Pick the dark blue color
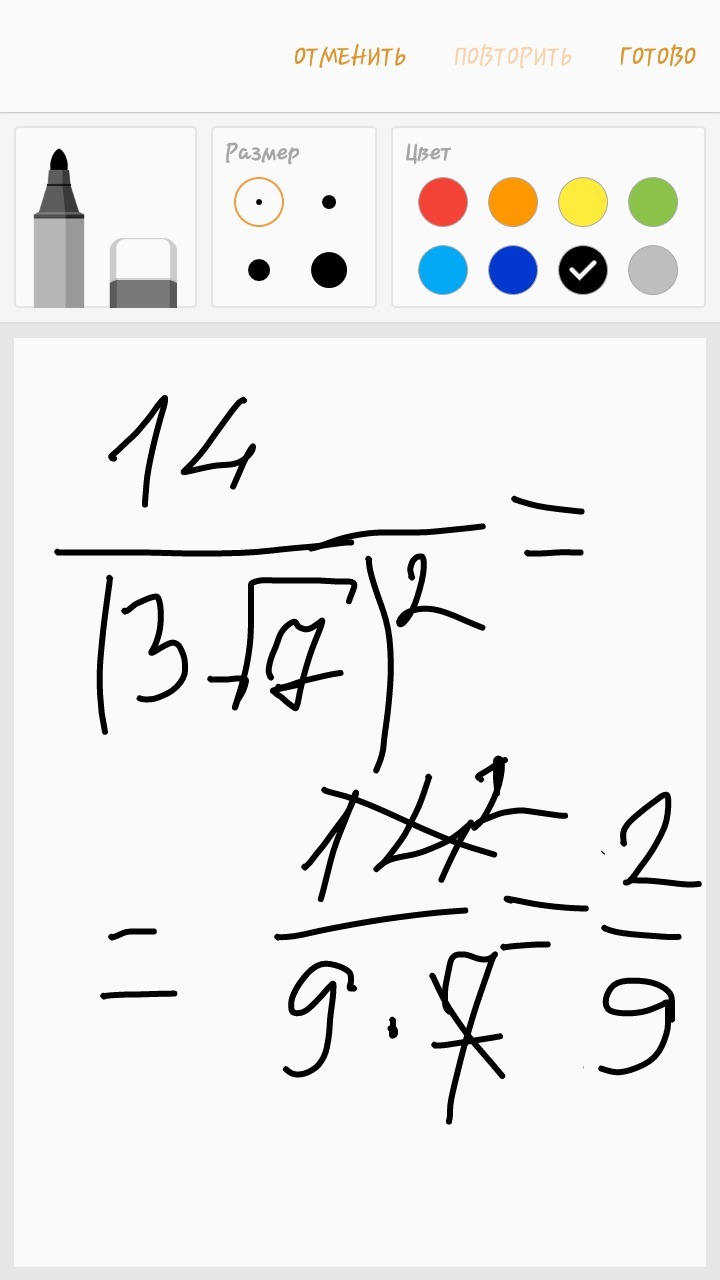The height and width of the screenshot is (1280, 720). 513,270
